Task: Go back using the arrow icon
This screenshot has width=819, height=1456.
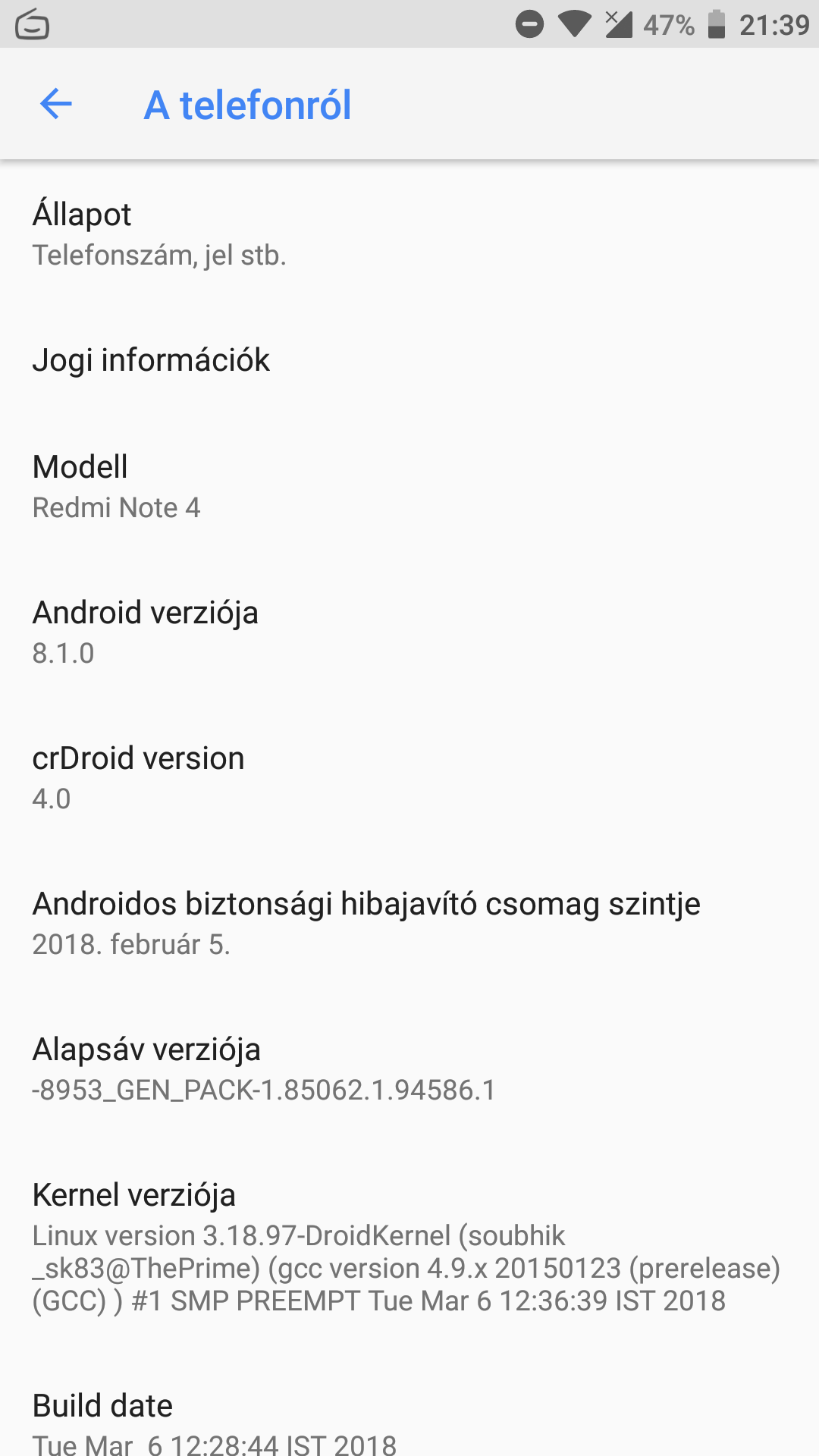Action: click(56, 104)
